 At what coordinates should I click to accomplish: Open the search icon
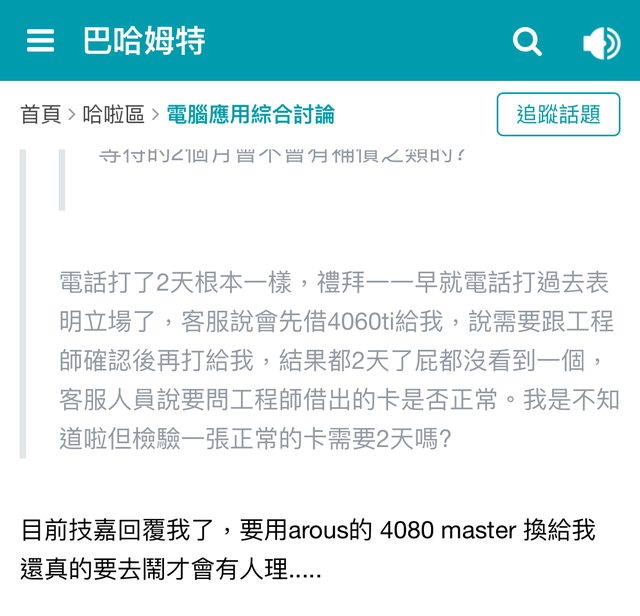(527, 41)
